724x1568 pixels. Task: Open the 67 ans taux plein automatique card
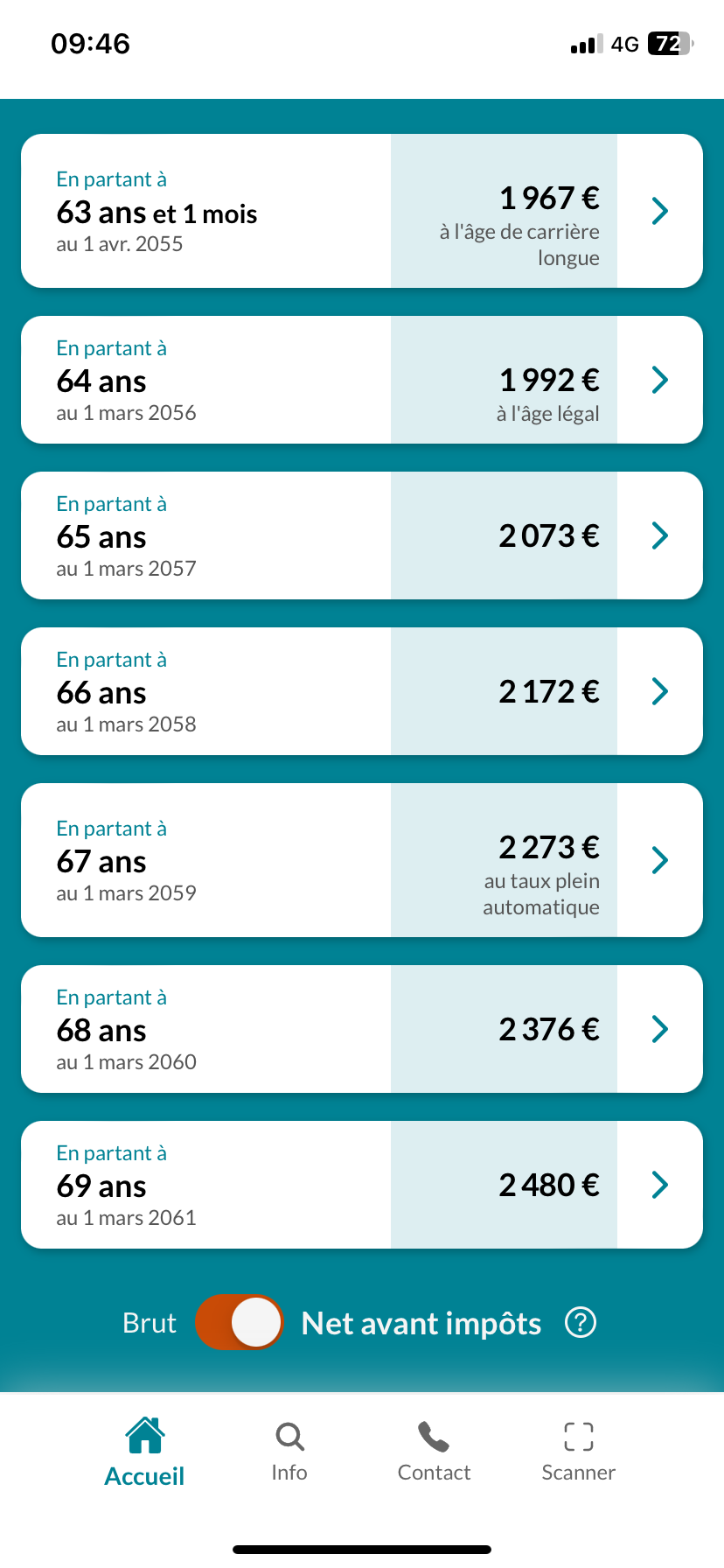(362, 860)
